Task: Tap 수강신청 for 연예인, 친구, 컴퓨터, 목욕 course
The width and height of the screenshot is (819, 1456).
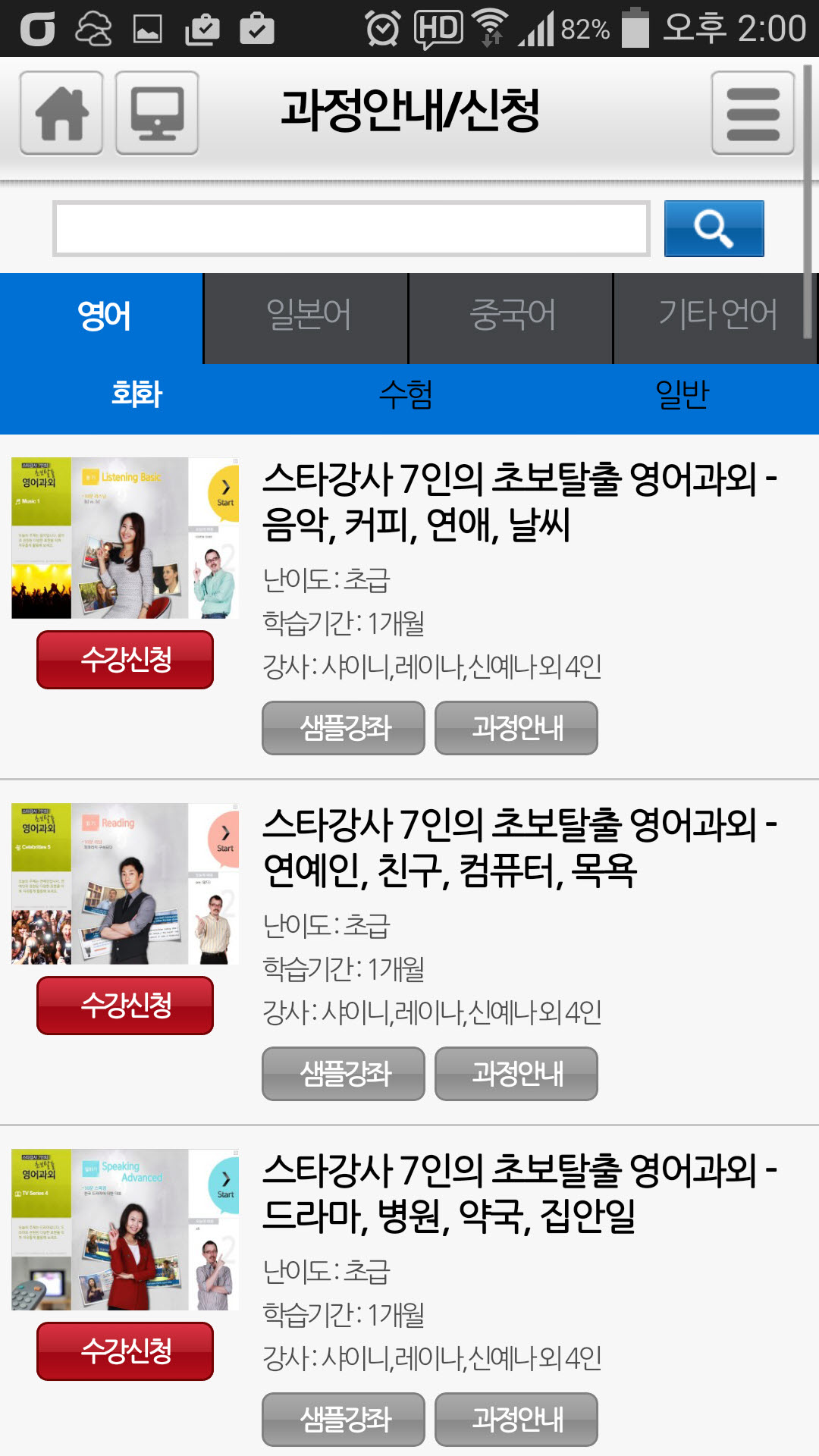Action: tap(125, 1006)
